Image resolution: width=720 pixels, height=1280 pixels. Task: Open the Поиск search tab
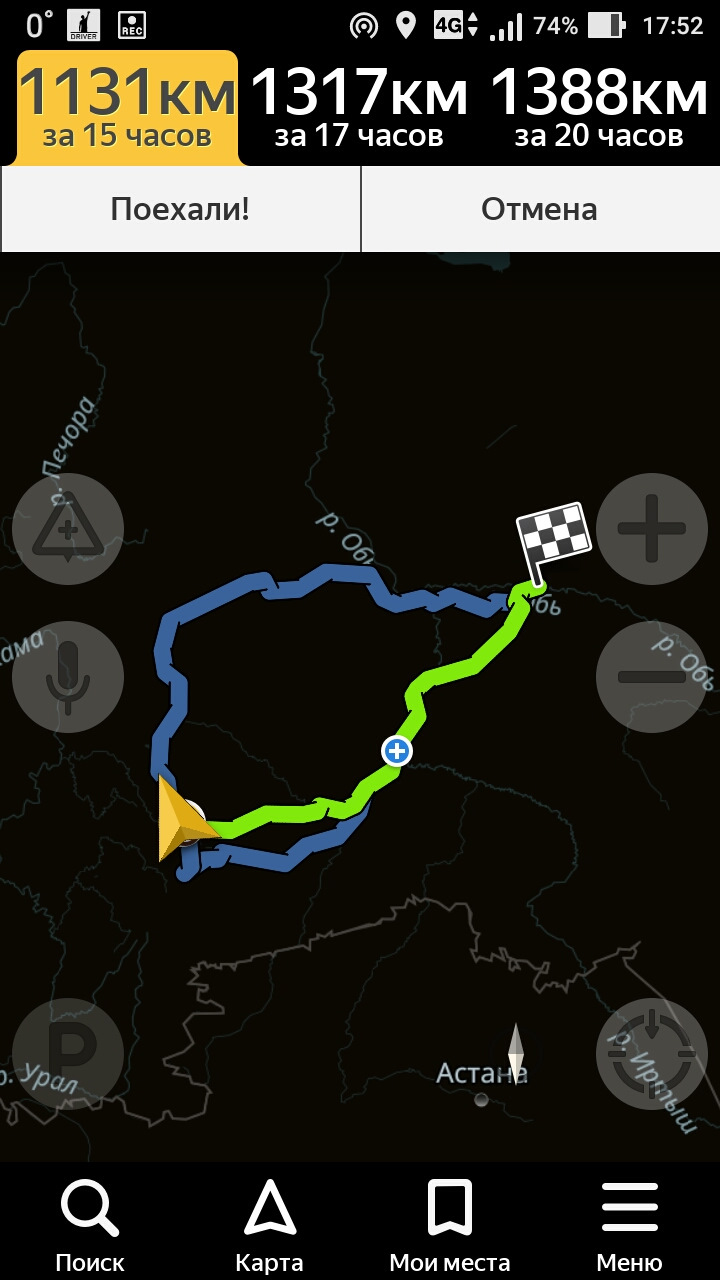click(90, 1225)
